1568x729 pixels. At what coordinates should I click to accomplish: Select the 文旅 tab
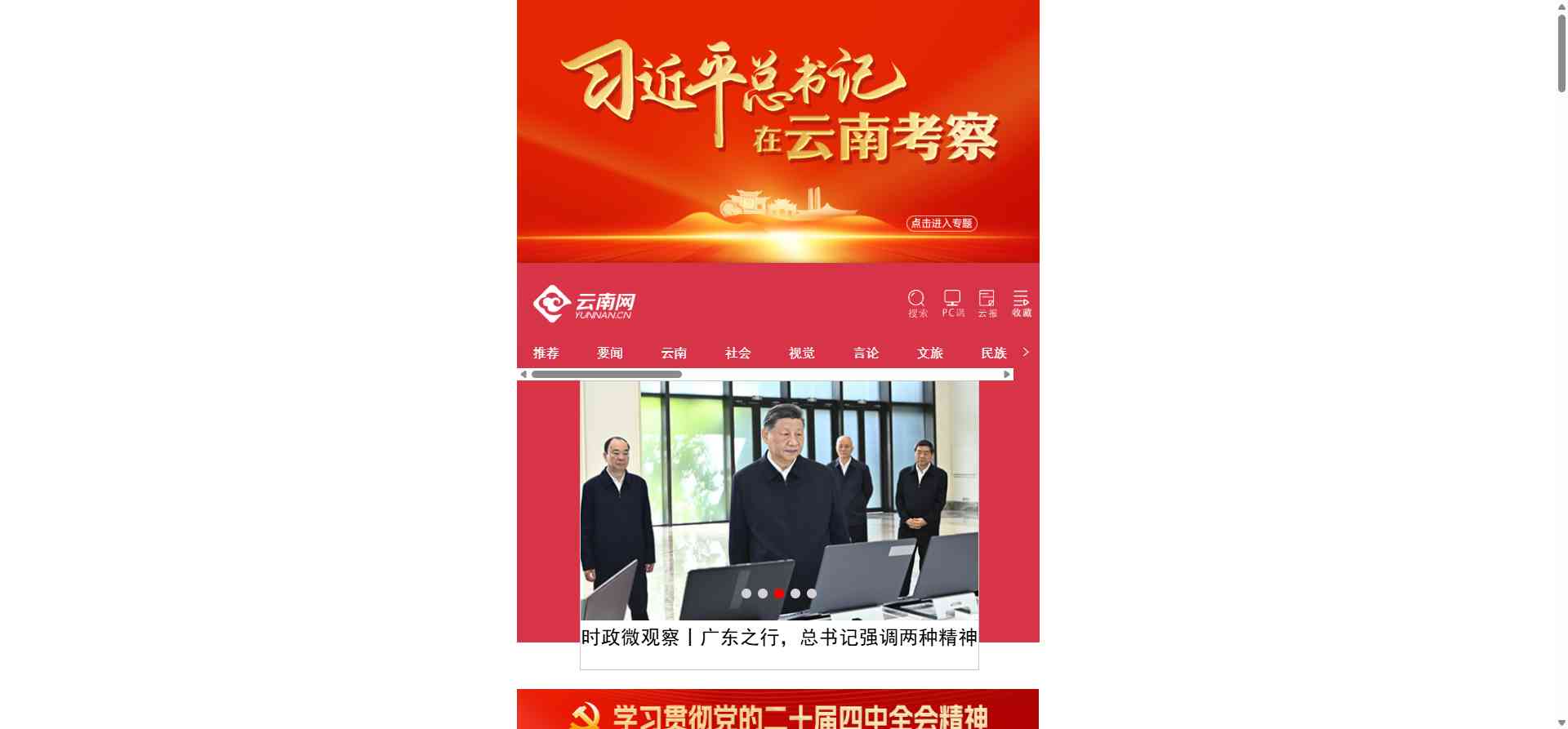pyautogui.click(x=929, y=353)
